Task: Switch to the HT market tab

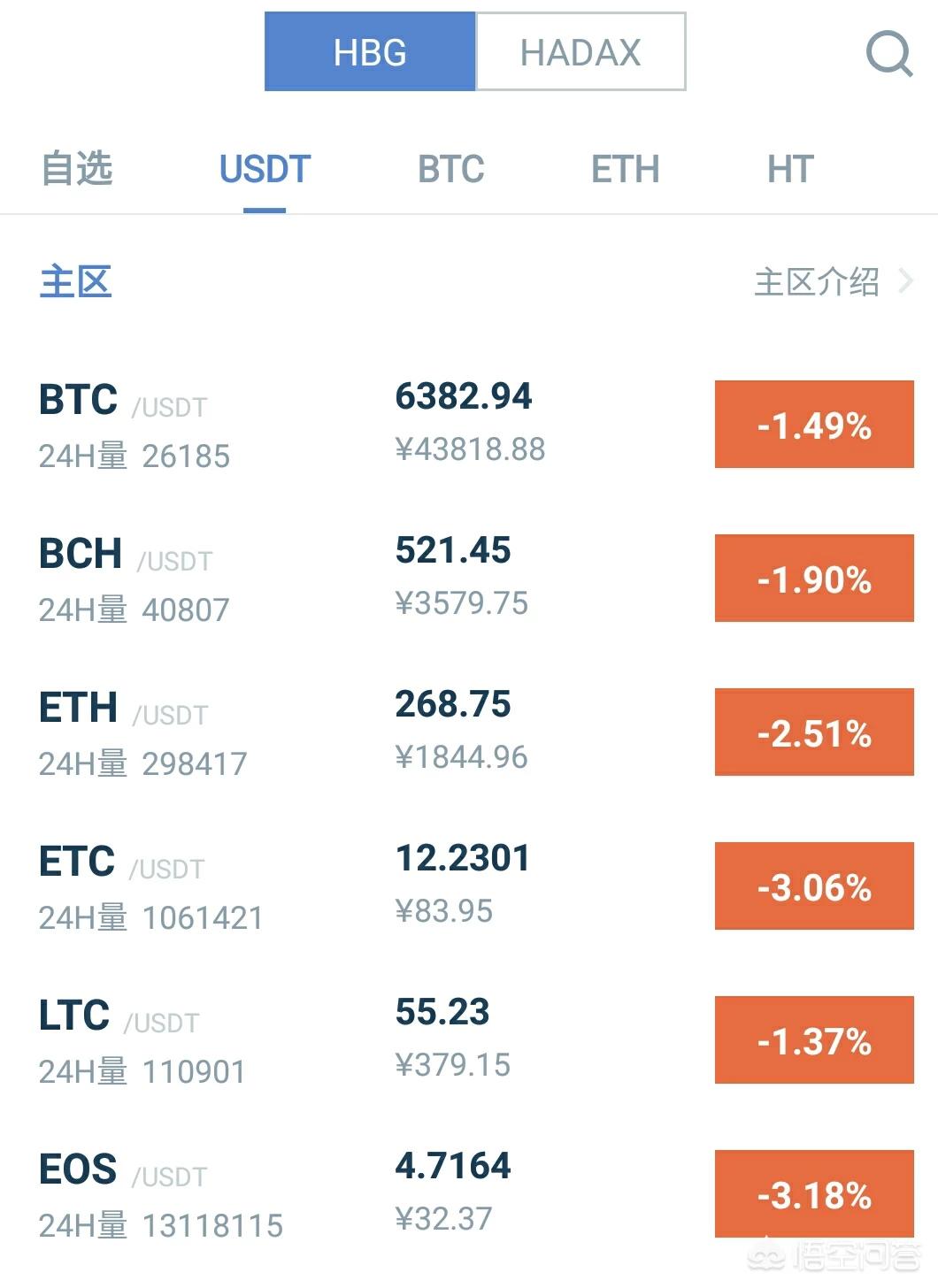Action: 789,169
